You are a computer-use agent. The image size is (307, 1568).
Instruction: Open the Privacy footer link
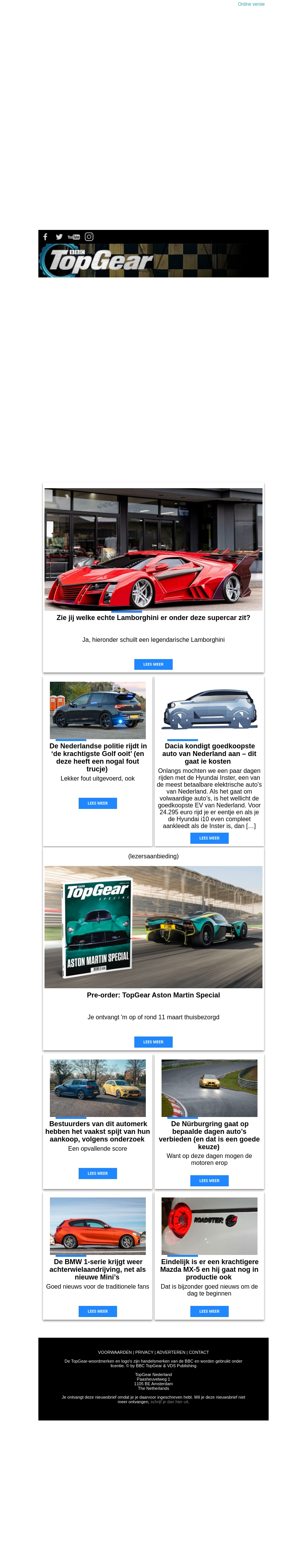144,1352
